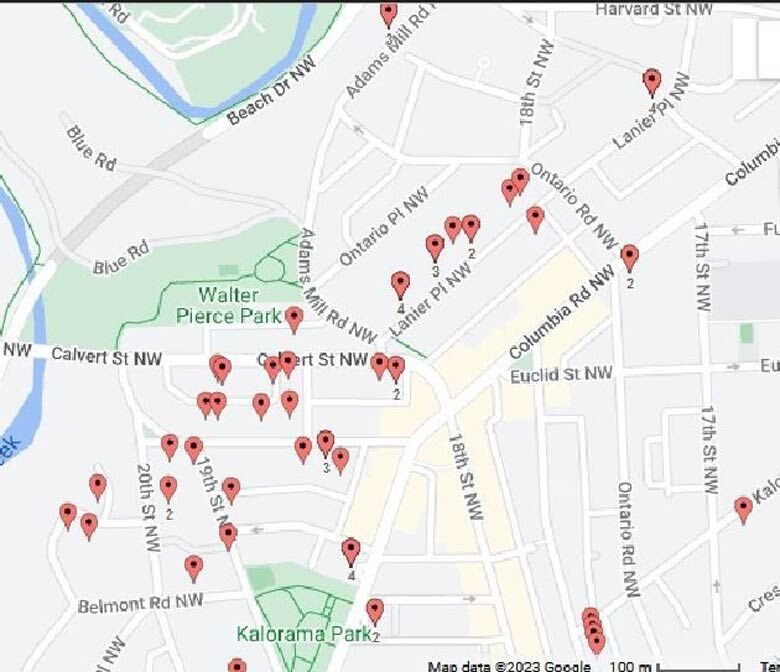
Task: Select the marker inside Walter Pierce Park
Action: (293, 319)
